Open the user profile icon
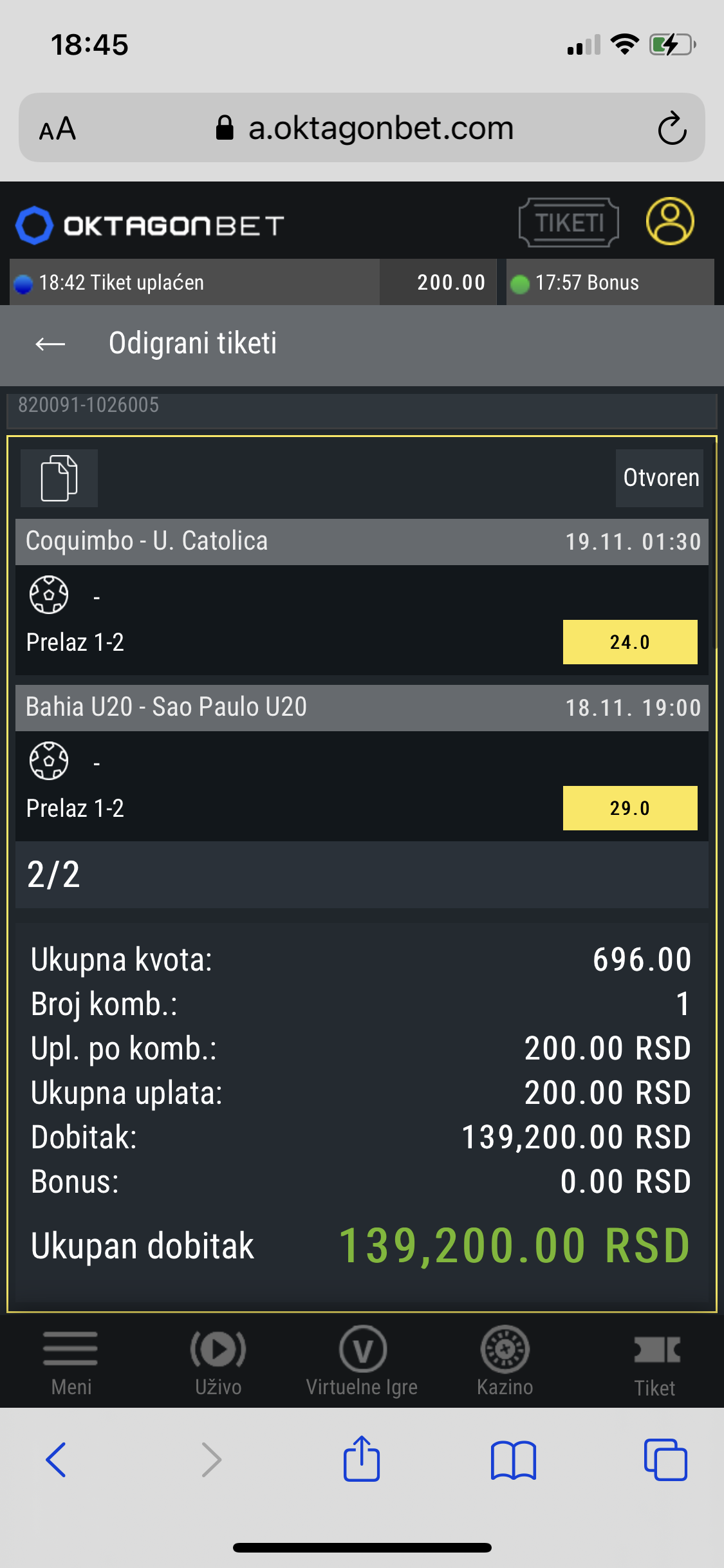The height and width of the screenshot is (1568, 724). coord(670,221)
